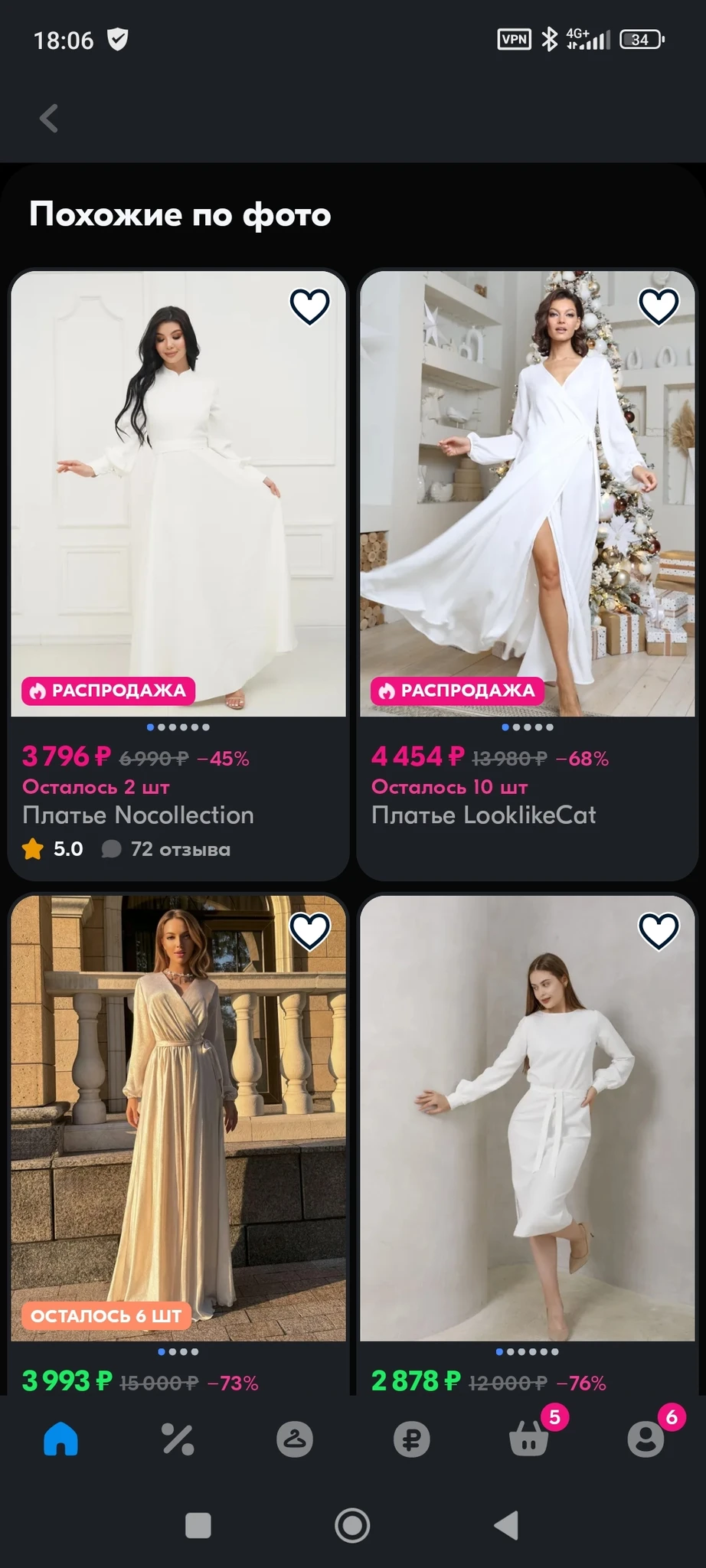Favorite the dress priced 3 993 ₽
This screenshot has height=1568, width=706.
pos(309,931)
